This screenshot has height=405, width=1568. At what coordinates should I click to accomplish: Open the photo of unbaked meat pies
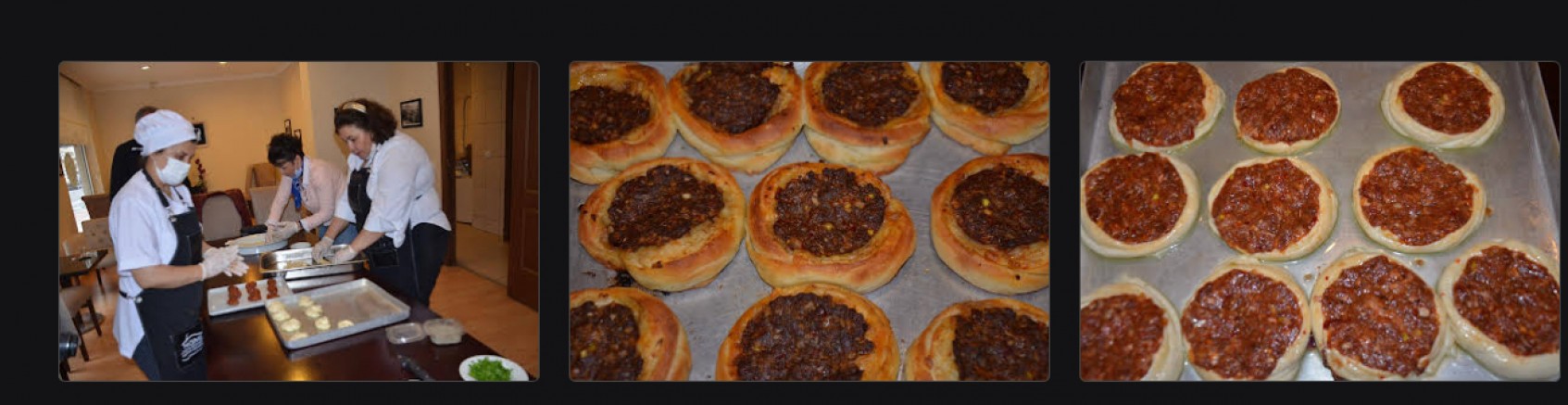point(1319,221)
